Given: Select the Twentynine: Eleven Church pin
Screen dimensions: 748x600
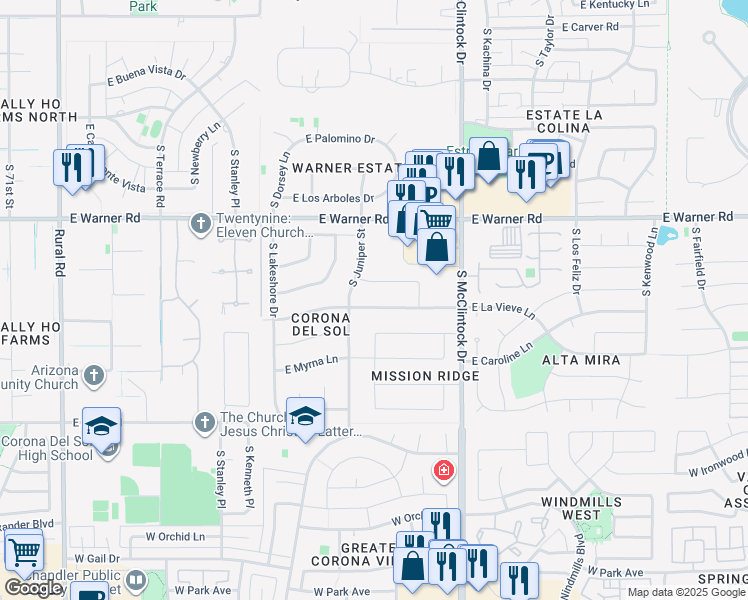Looking at the screenshot, I should point(201,225).
